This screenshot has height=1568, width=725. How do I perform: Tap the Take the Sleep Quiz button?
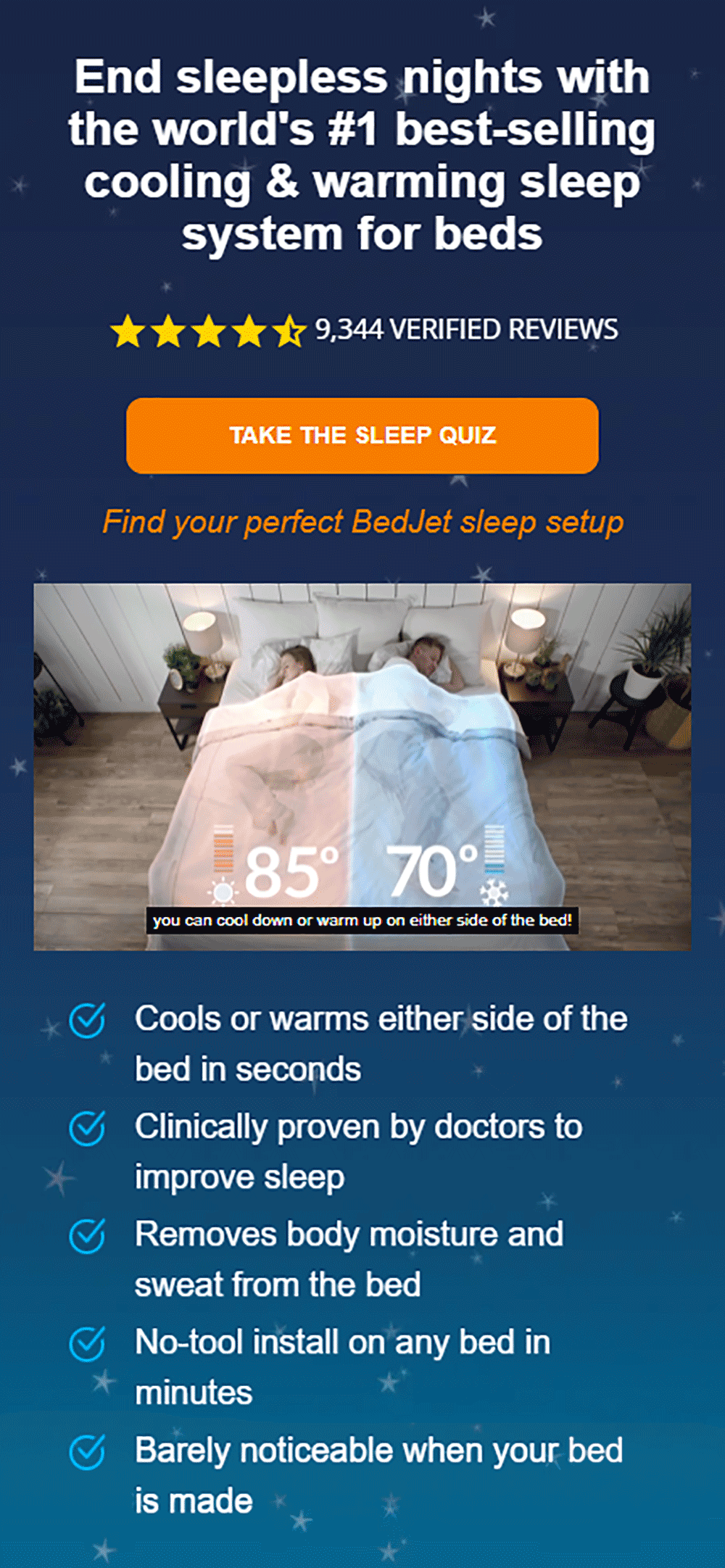click(x=362, y=436)
